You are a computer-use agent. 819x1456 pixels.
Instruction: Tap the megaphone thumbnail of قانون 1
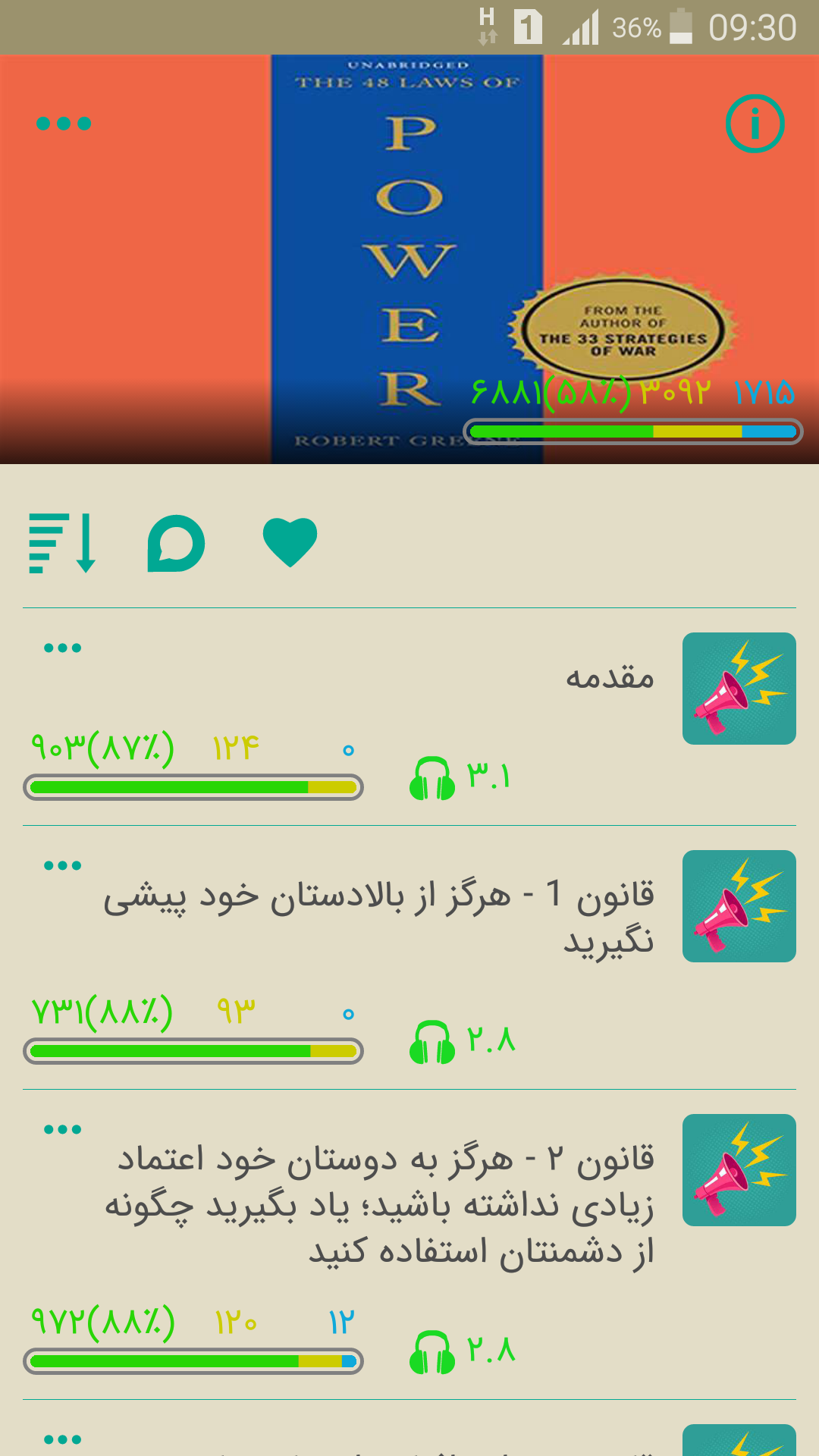click(739, 906)
